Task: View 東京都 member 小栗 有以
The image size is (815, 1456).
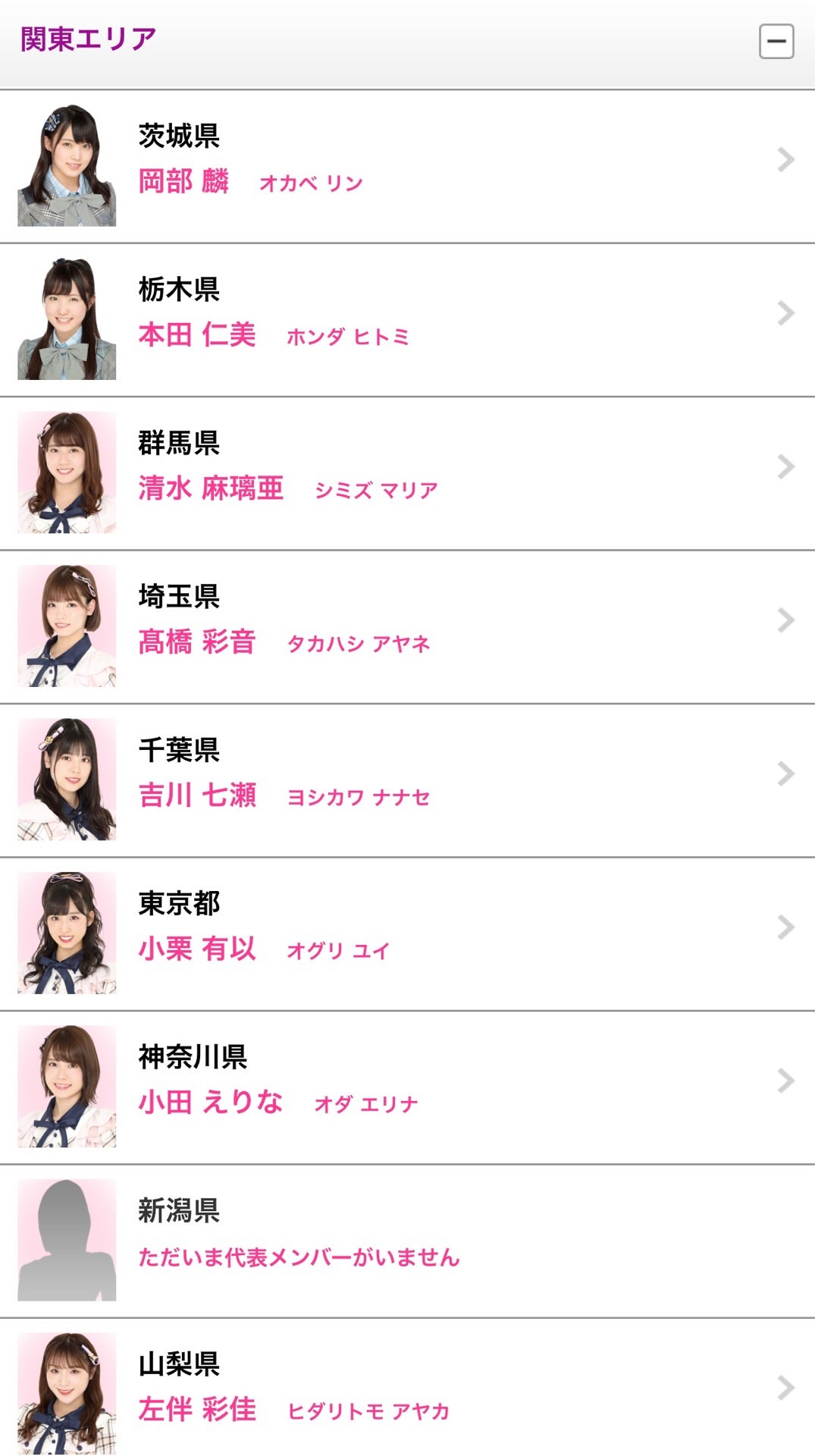Action: [407, 934]
